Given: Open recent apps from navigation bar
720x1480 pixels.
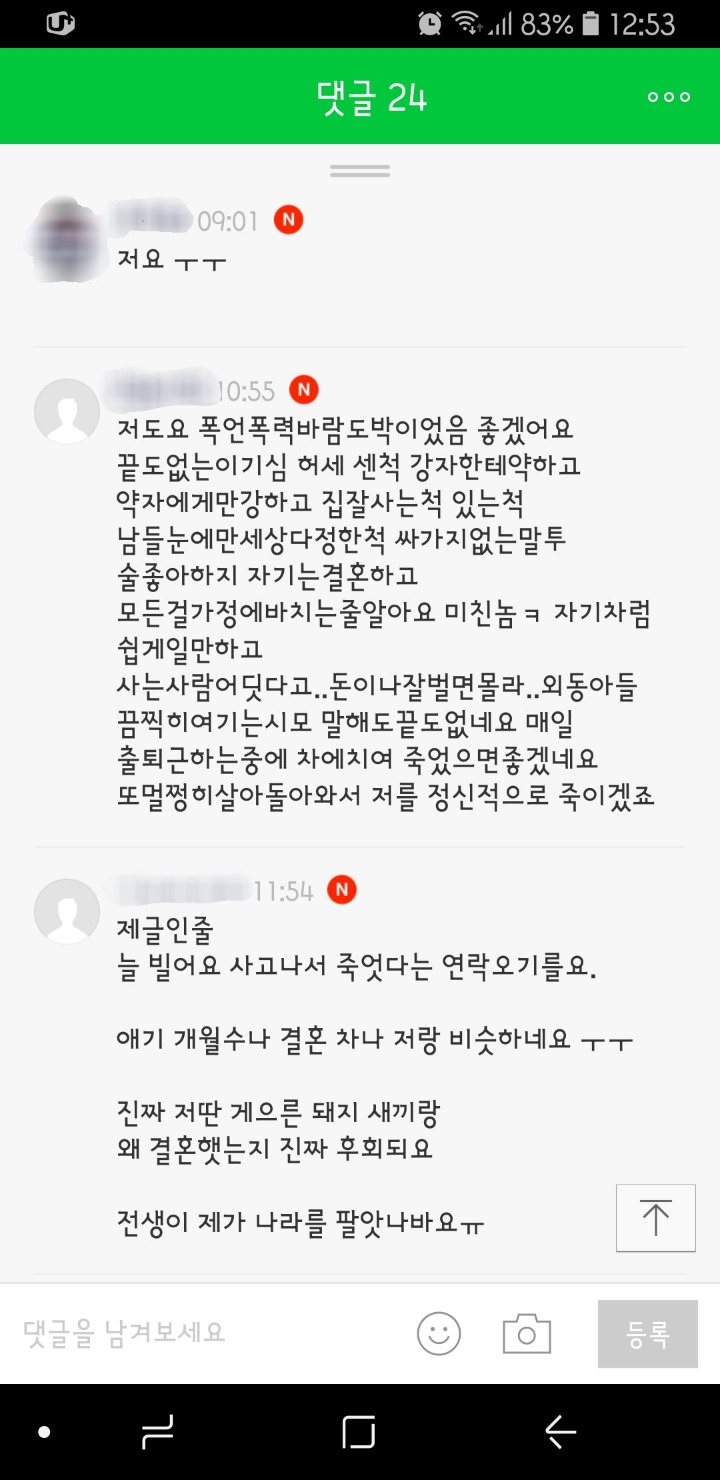Looking at the screenshot, I should [x=158, y=1432].
